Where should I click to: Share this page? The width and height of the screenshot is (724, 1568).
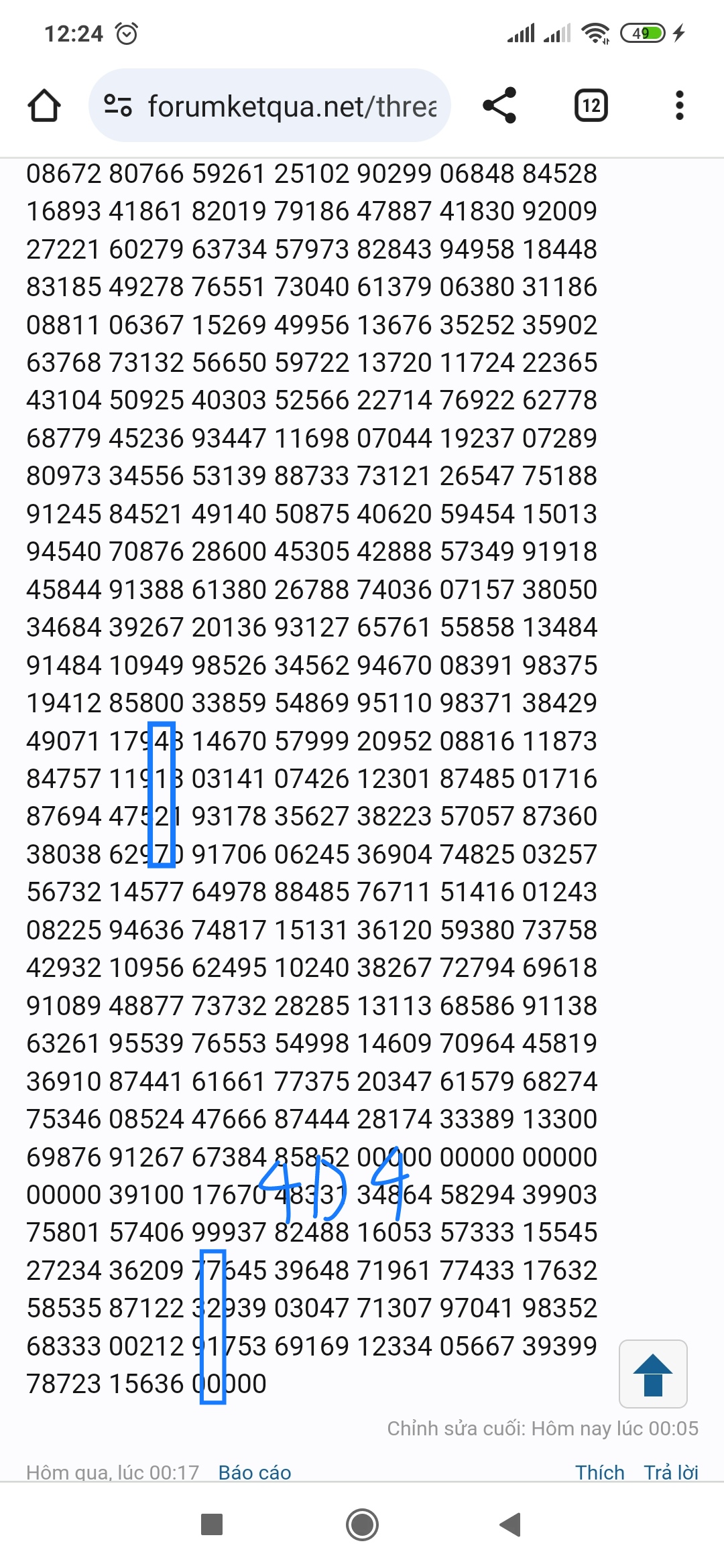tap(499, 106)
